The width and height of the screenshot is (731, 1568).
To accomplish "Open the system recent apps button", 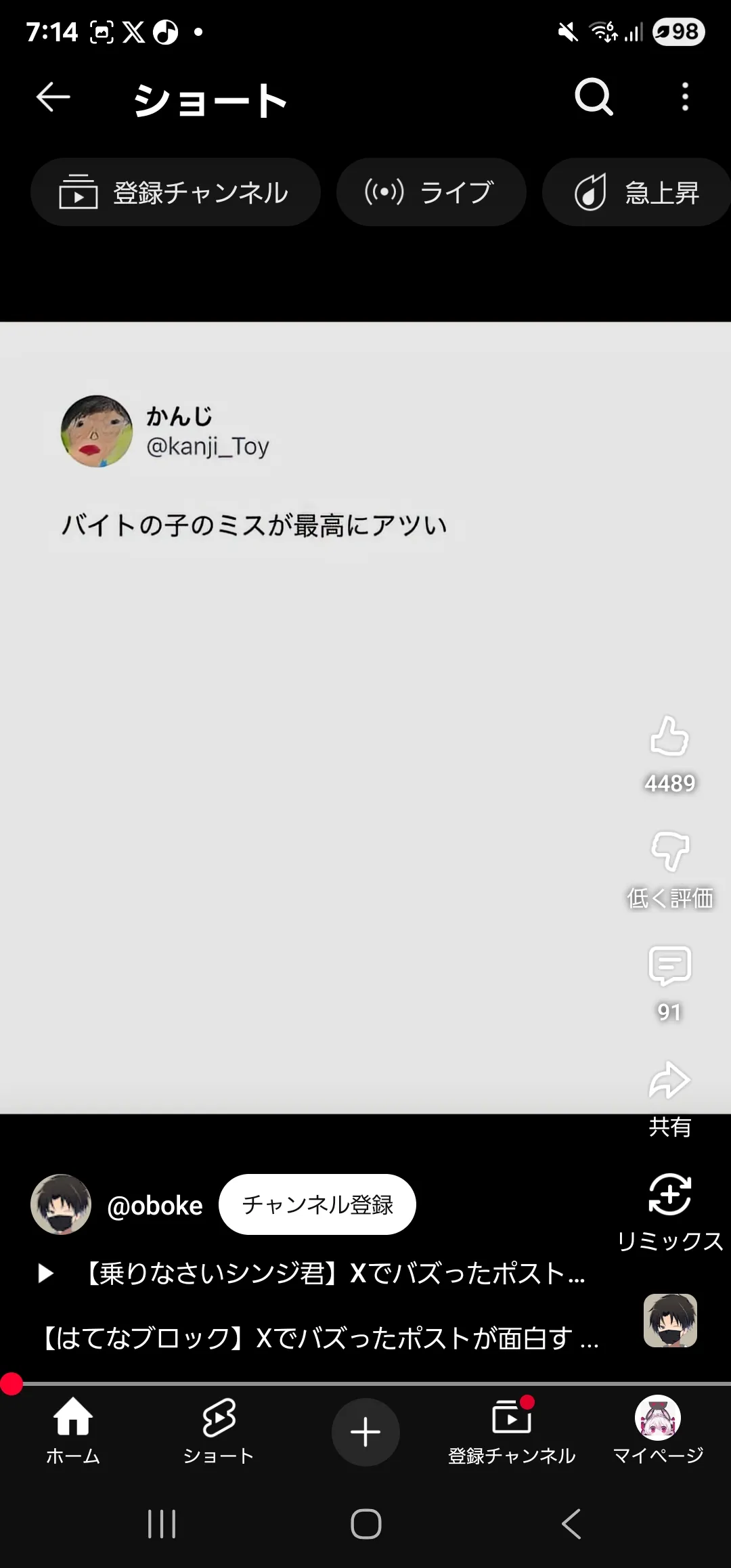I will point(162,1525).
